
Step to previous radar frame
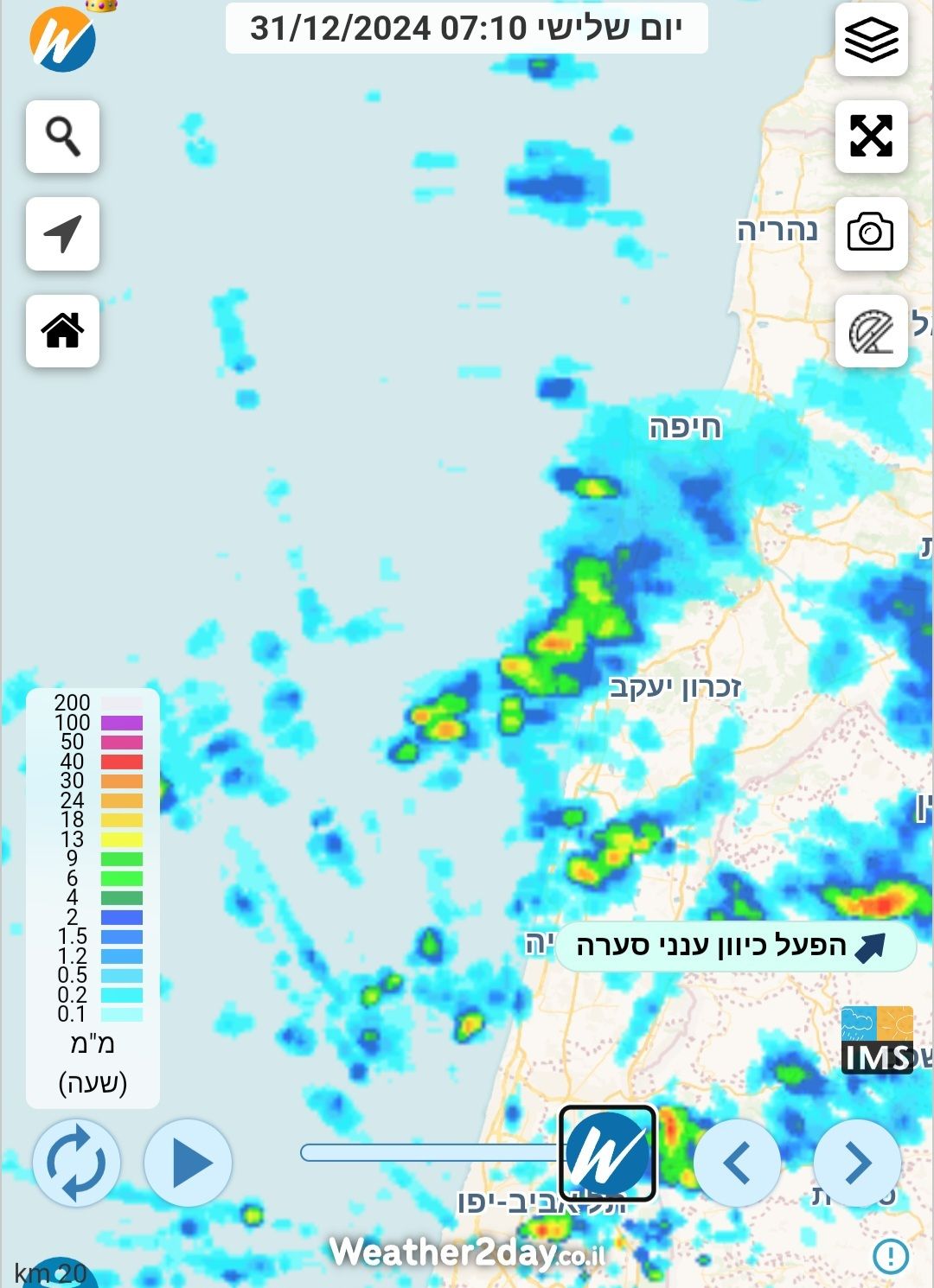pyautogui.click(x=737, y=1163)
